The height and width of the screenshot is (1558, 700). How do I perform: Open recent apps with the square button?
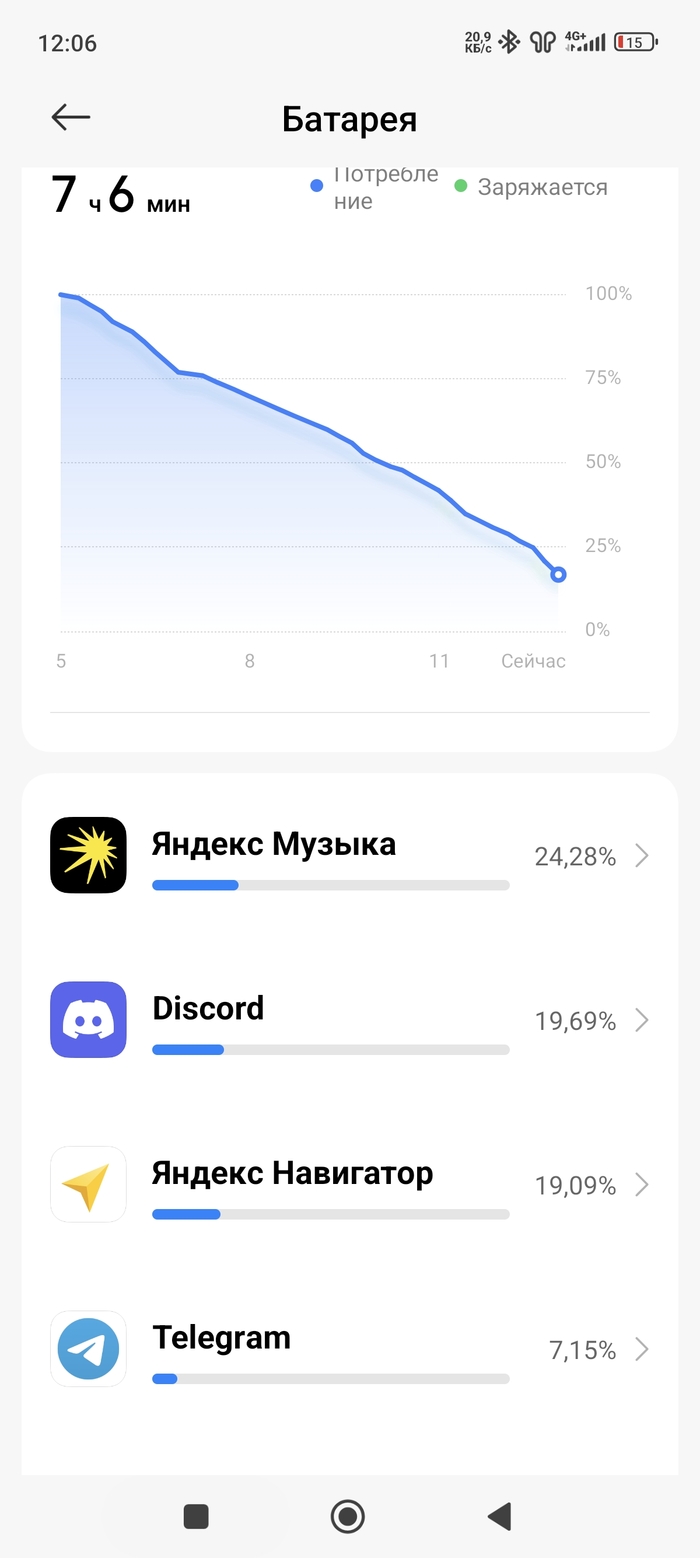click(196, 1516)
